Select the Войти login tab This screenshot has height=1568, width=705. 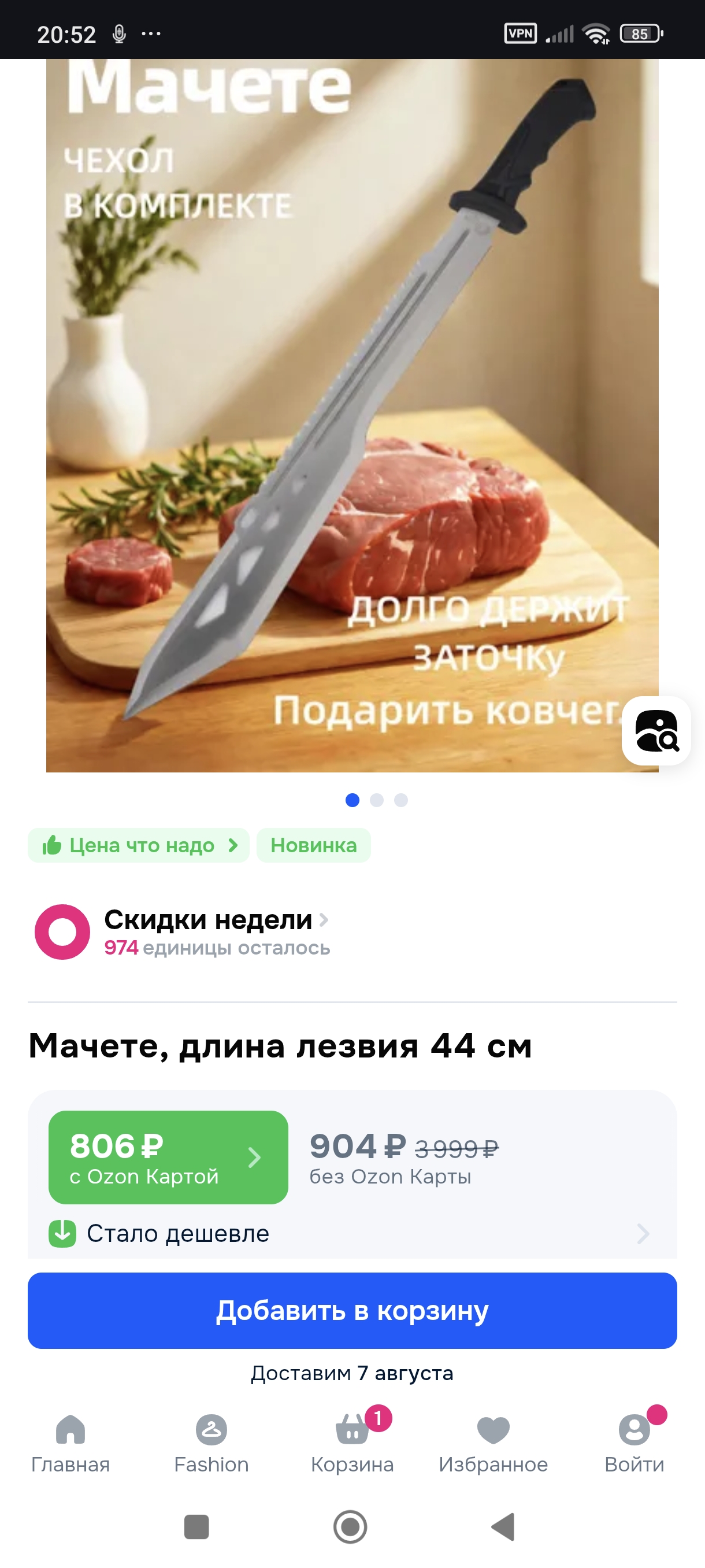[634, 1444]
